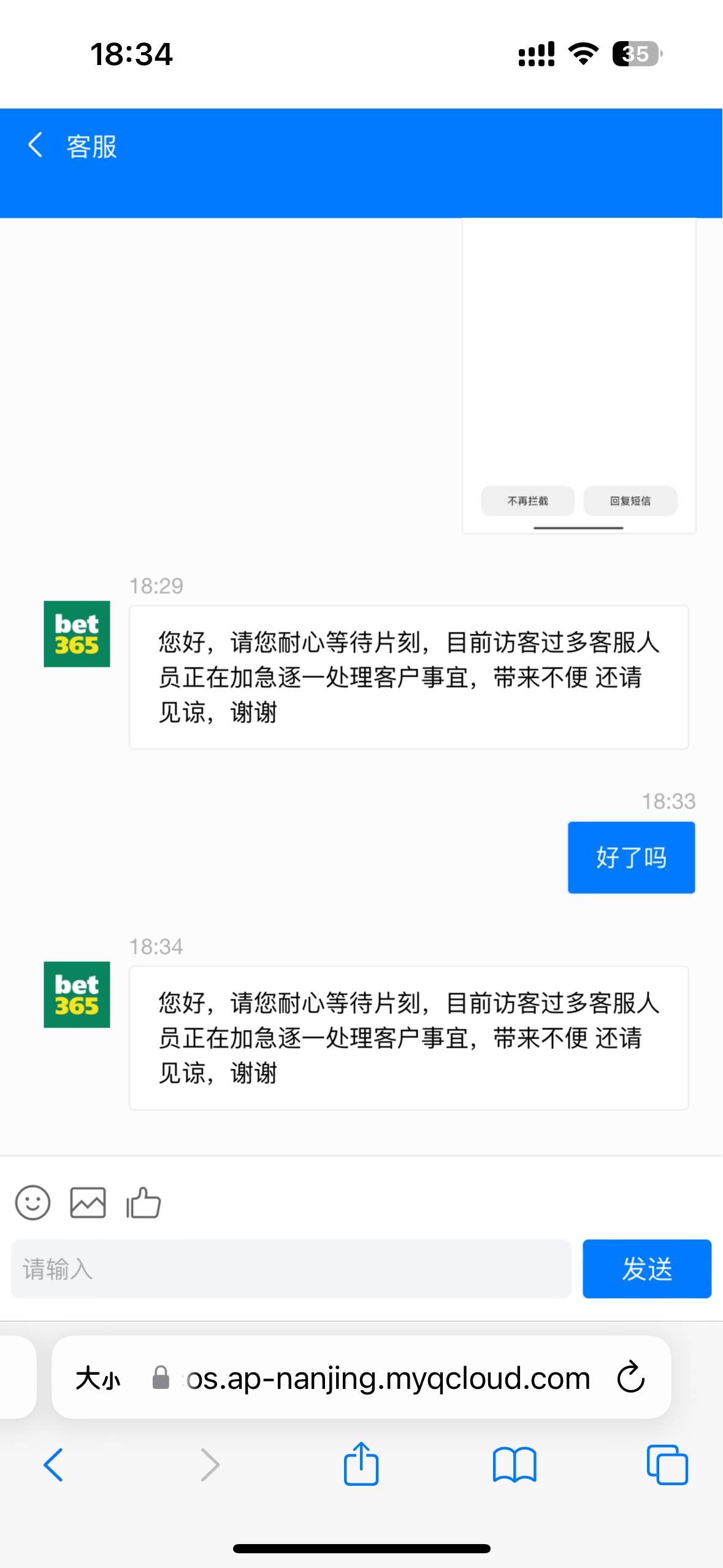Image resolution: width=723 pixels, height=1568 pixels.
Task: Go back in Safari history
Action: [x=54, y=1465]
